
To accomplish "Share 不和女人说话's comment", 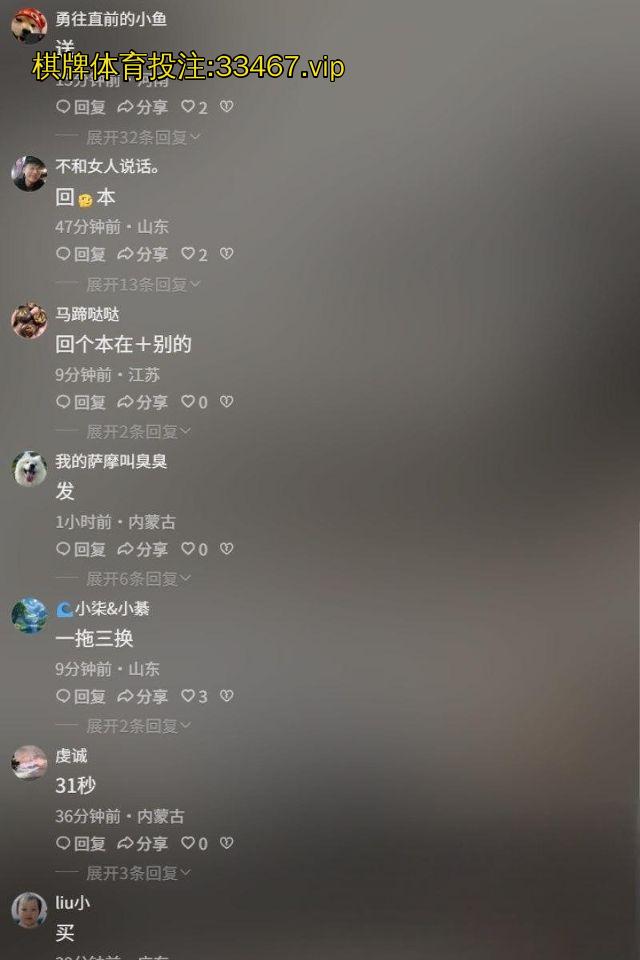I will 142,255.
